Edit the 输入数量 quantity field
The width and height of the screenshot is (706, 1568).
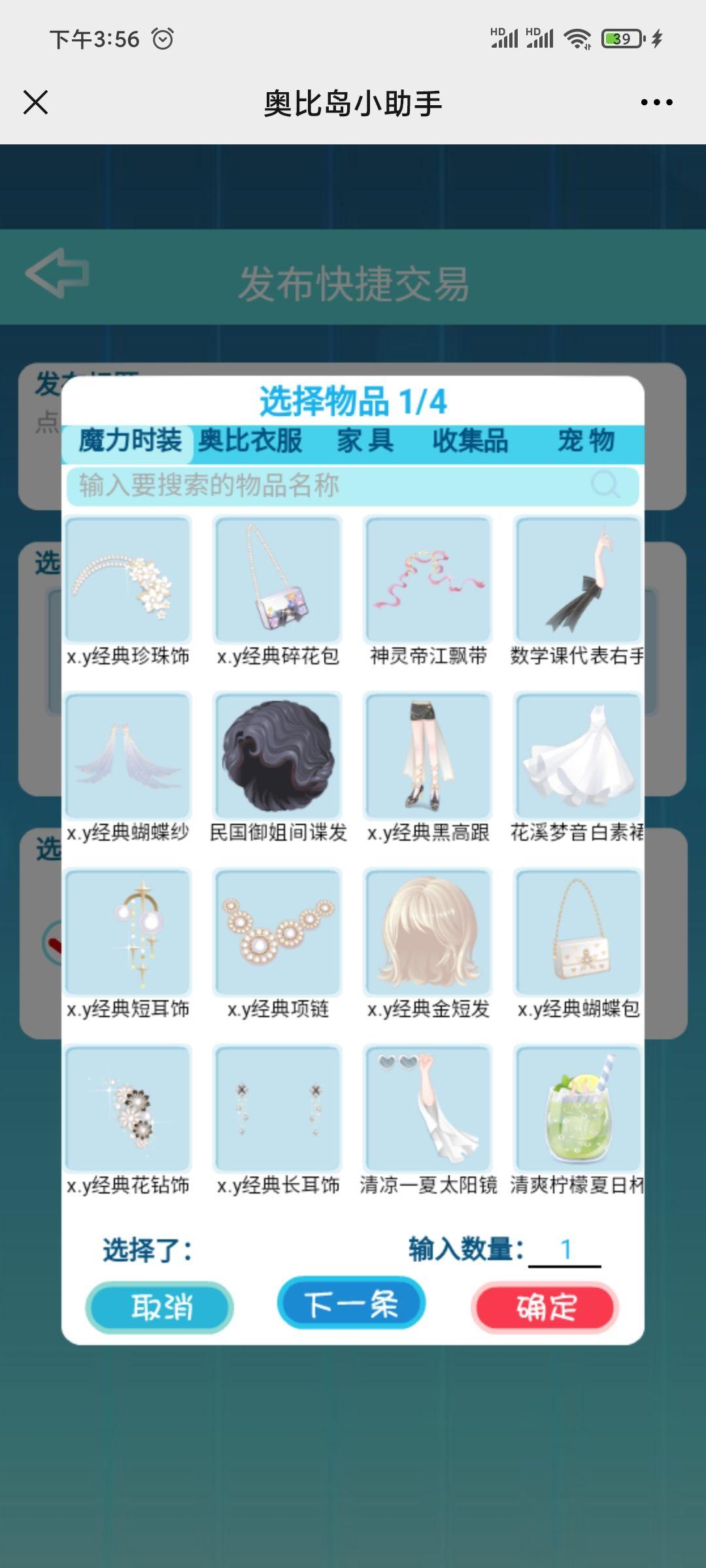click(565, 1250)
